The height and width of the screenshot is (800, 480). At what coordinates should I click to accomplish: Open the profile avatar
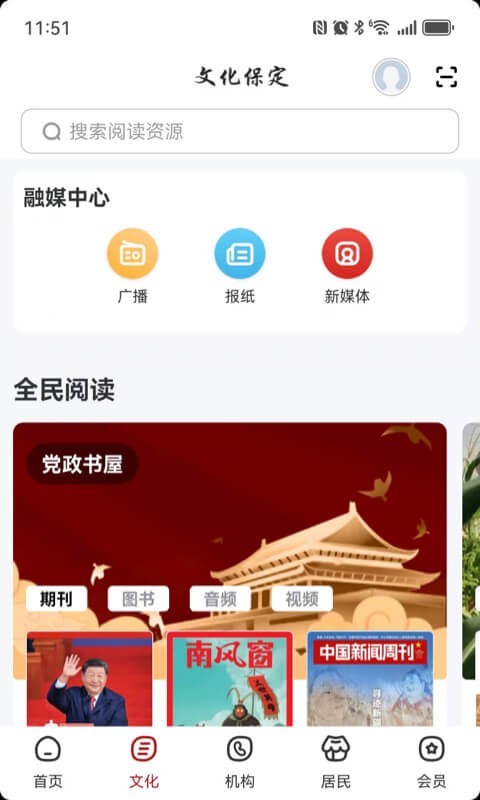tap(391, 77)
